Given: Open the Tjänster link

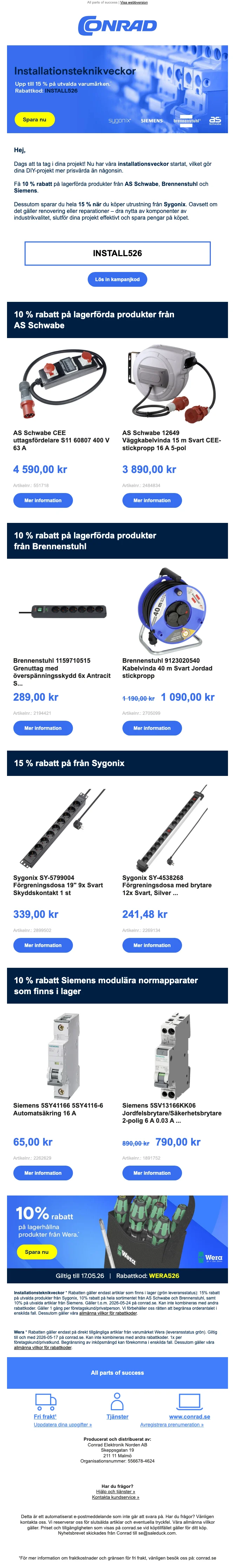Looking at the screenshot, I should pyautogui.click(x=117, y=1417).
